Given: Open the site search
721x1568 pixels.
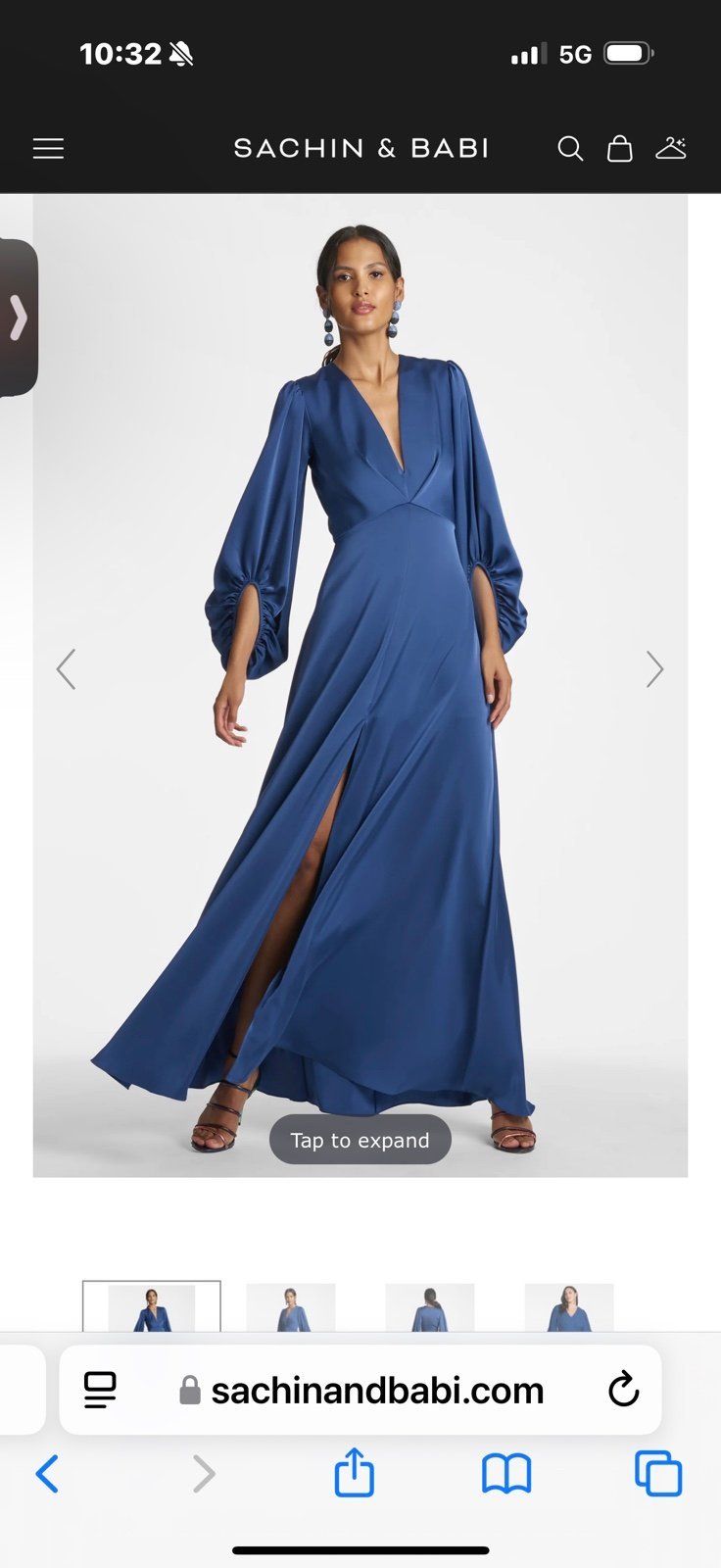Looking at the screenshot, I should click(x=570, y=148).
